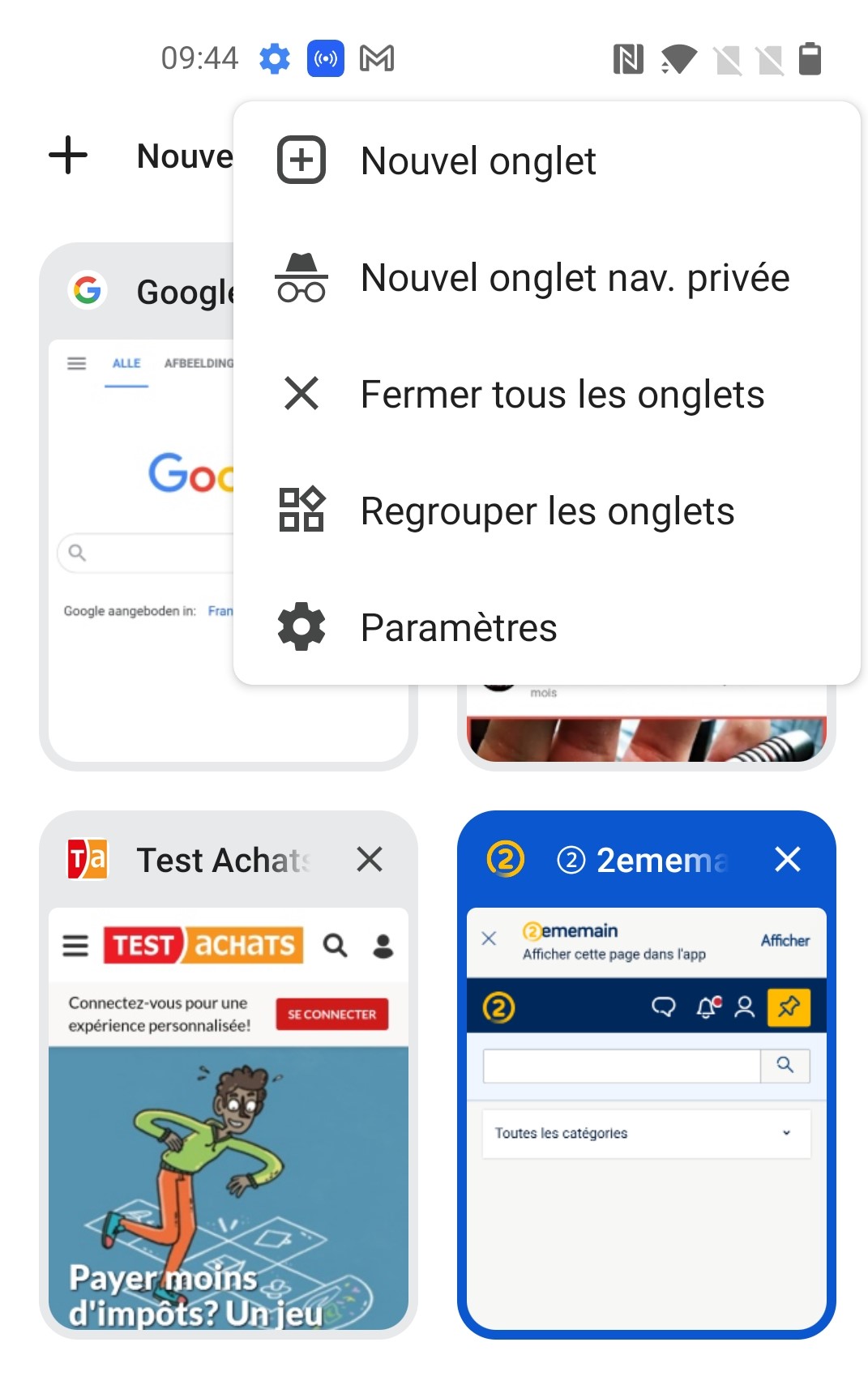Close the Test Achats tab
This screenshot has width=868, height=1385.
[x=370, y=859]
